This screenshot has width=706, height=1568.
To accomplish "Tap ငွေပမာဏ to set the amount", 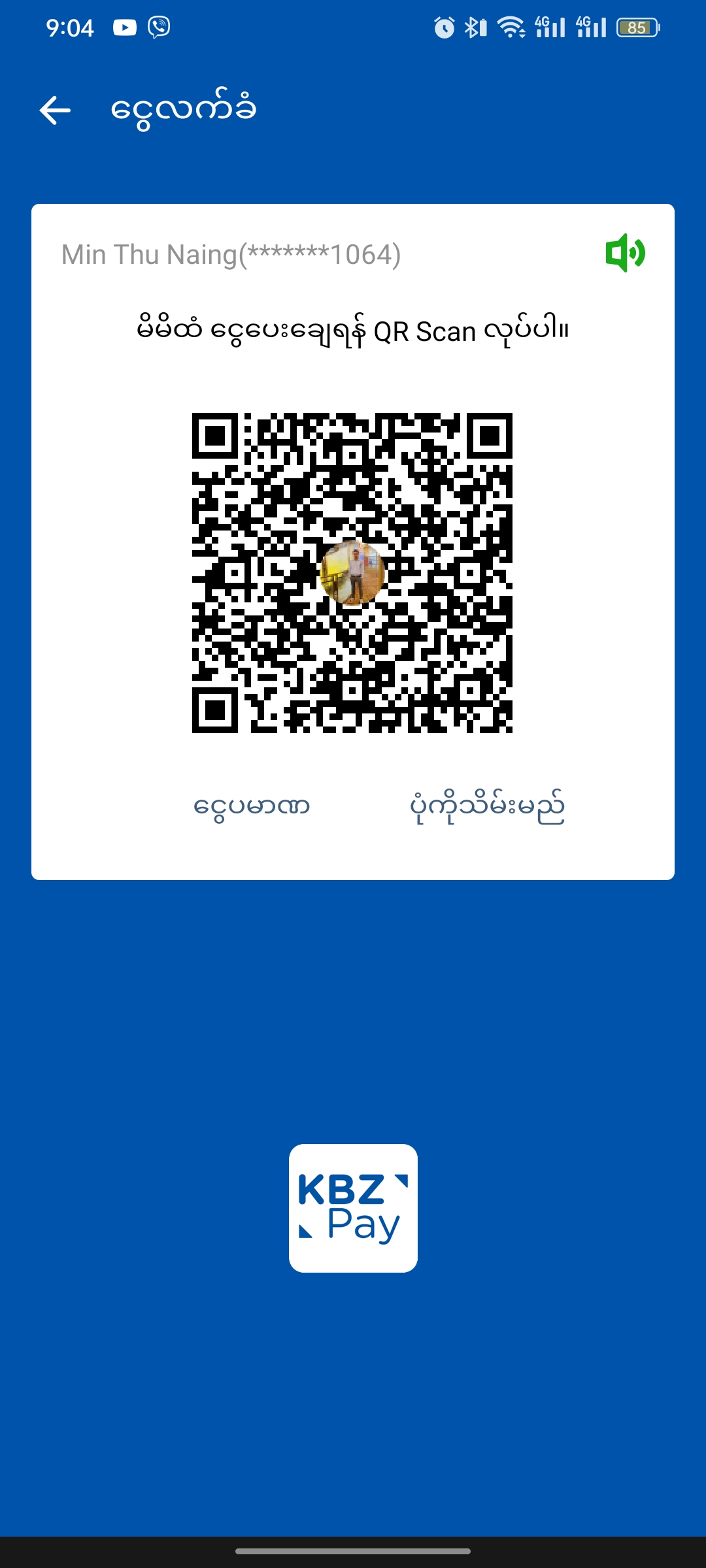I will click(x=252, y=806).
